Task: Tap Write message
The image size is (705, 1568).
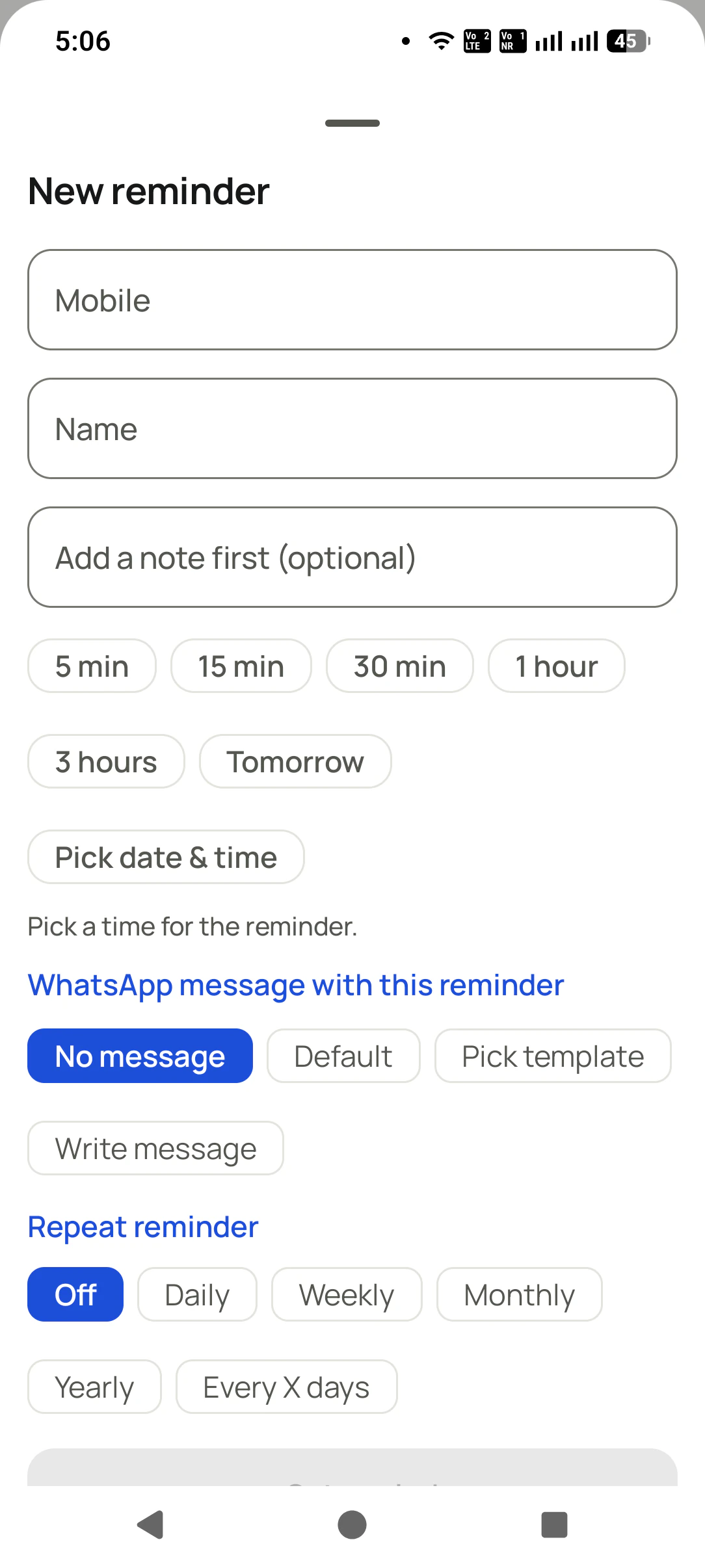Action: [155, 1148]
